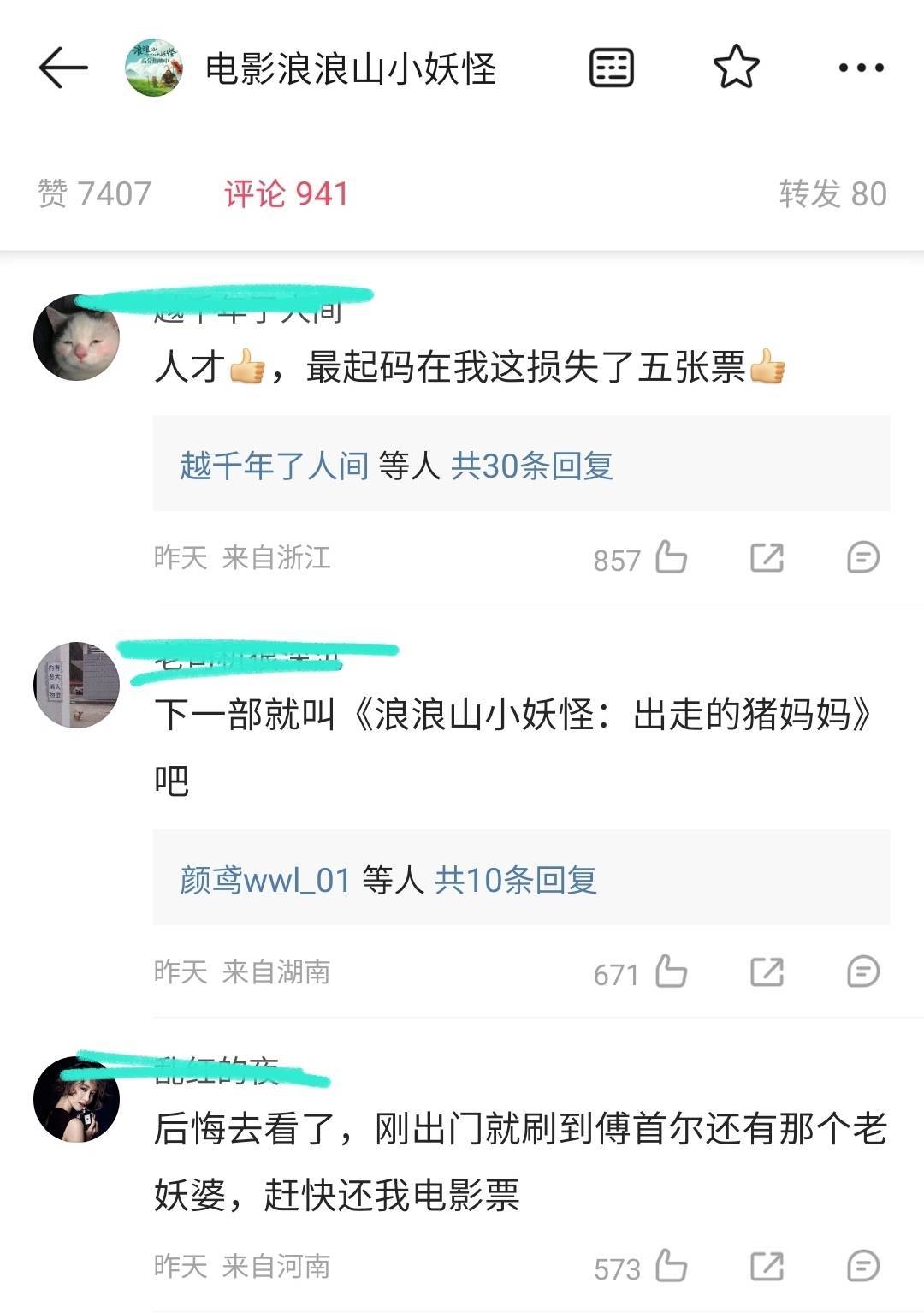Viewport: 924px width, 1313px height.
Task: Reply to the comment from 湖南
Action: (862, 972)
